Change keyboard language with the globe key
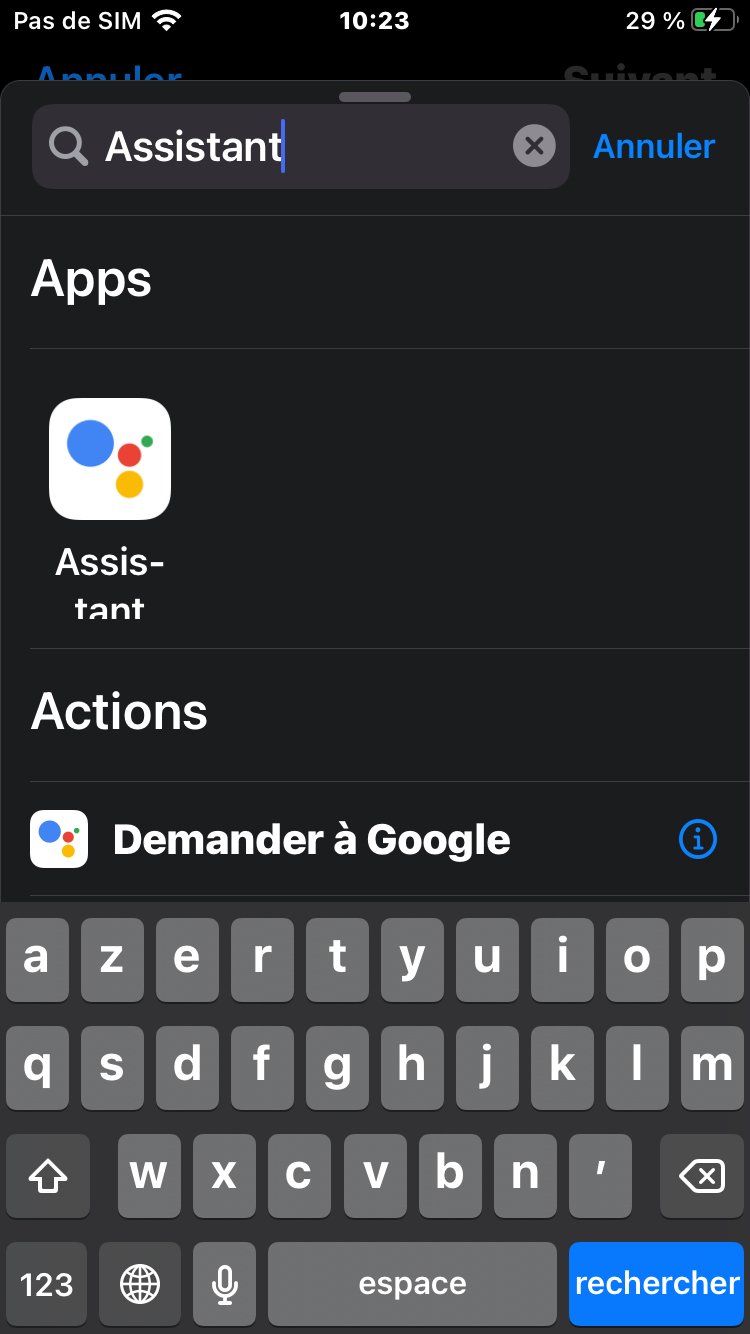Screen dimensions: 750x1334 point(140,1283)
